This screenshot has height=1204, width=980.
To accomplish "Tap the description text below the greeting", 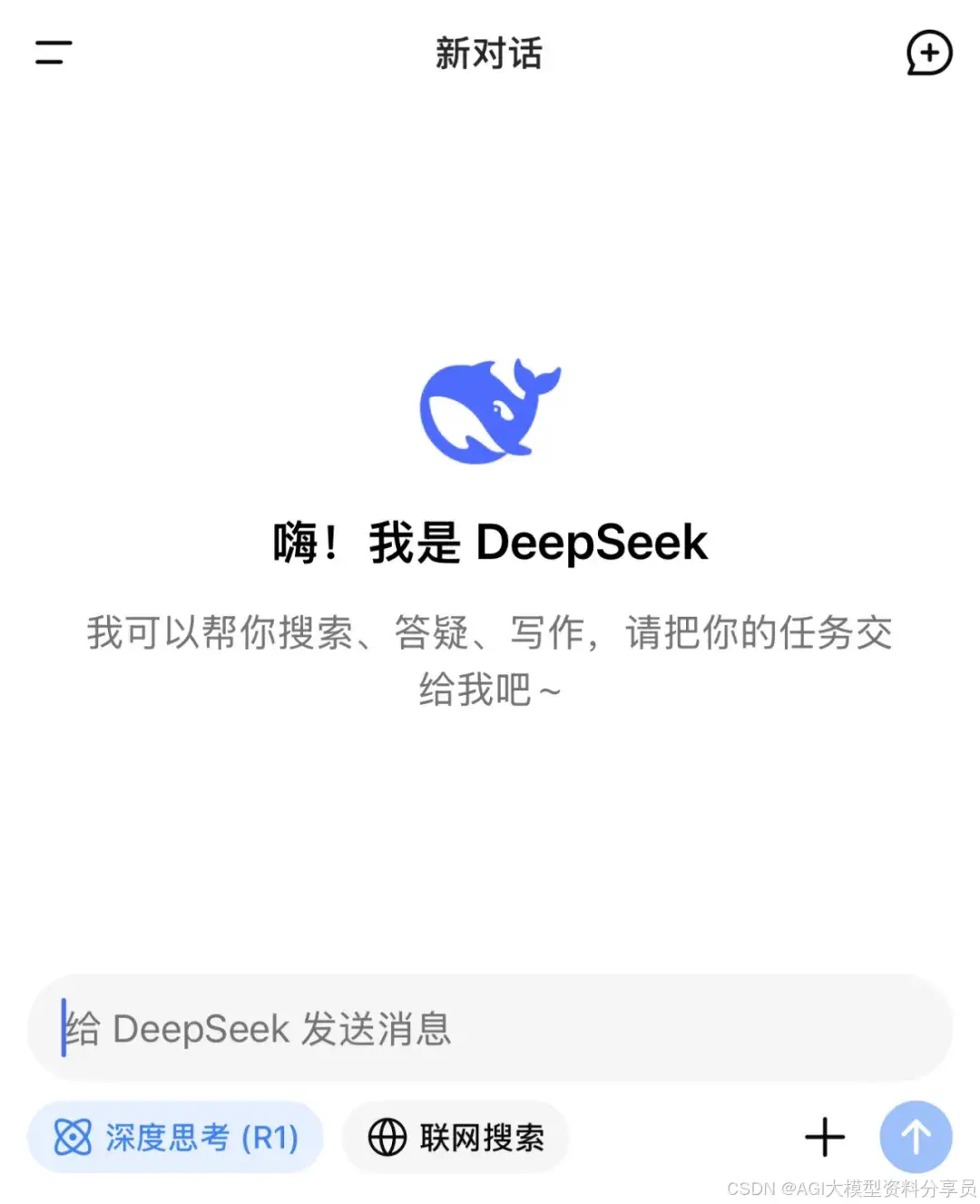I will click(490, 661).
